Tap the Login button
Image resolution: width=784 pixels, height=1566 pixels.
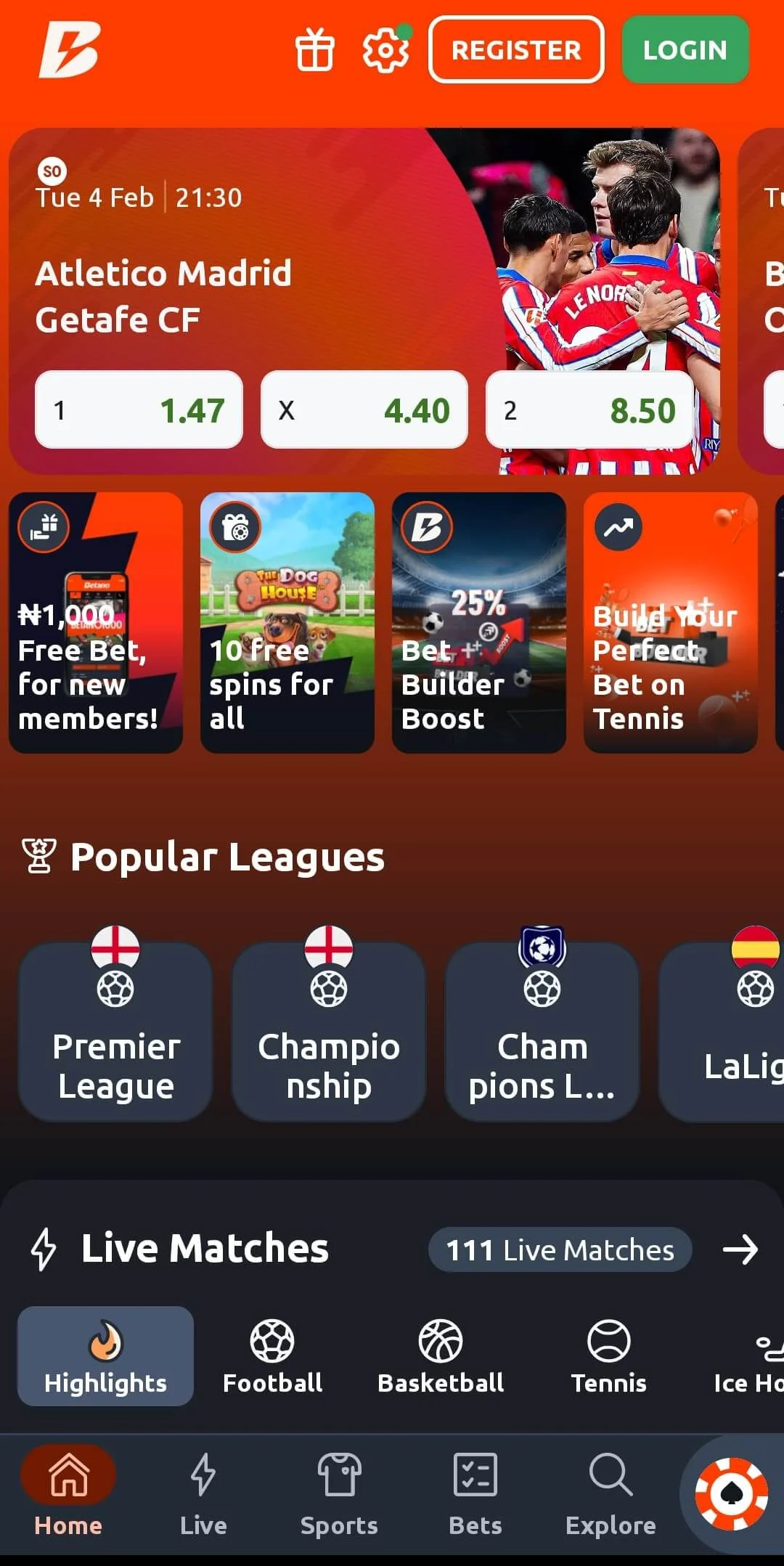[x=685, y=50]
